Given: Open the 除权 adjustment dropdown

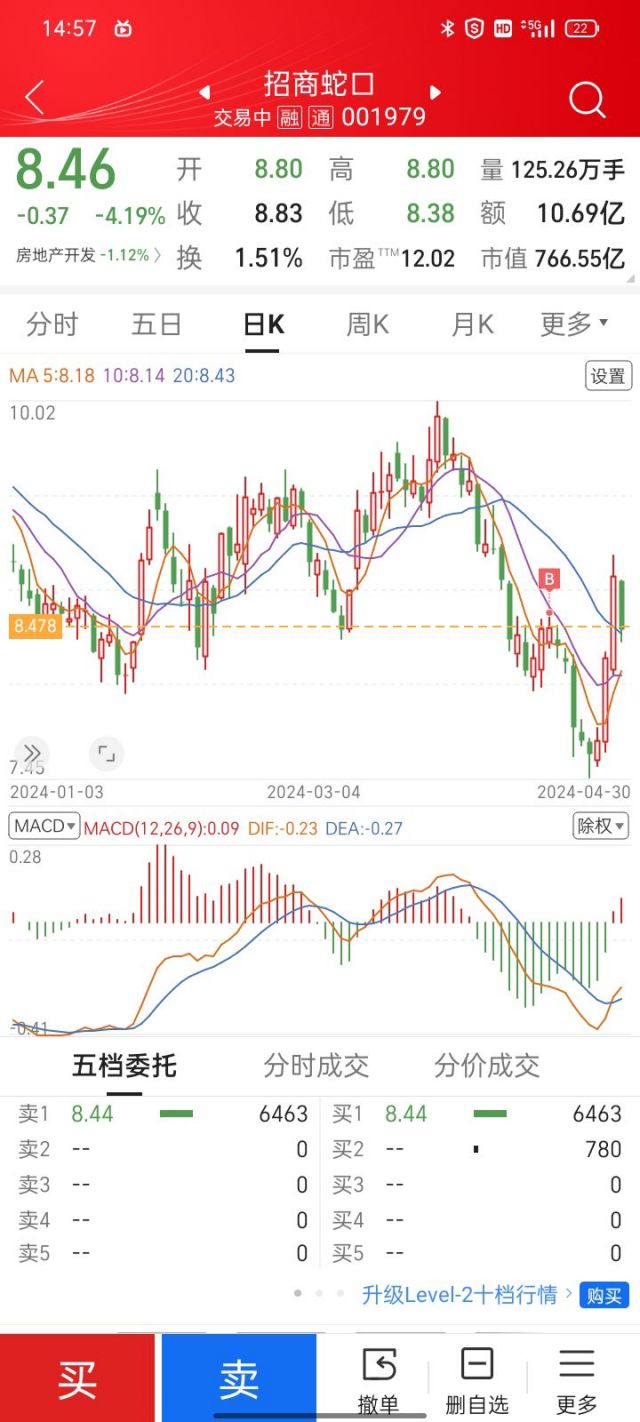Looking at the screenshot, I should (601, 826).
